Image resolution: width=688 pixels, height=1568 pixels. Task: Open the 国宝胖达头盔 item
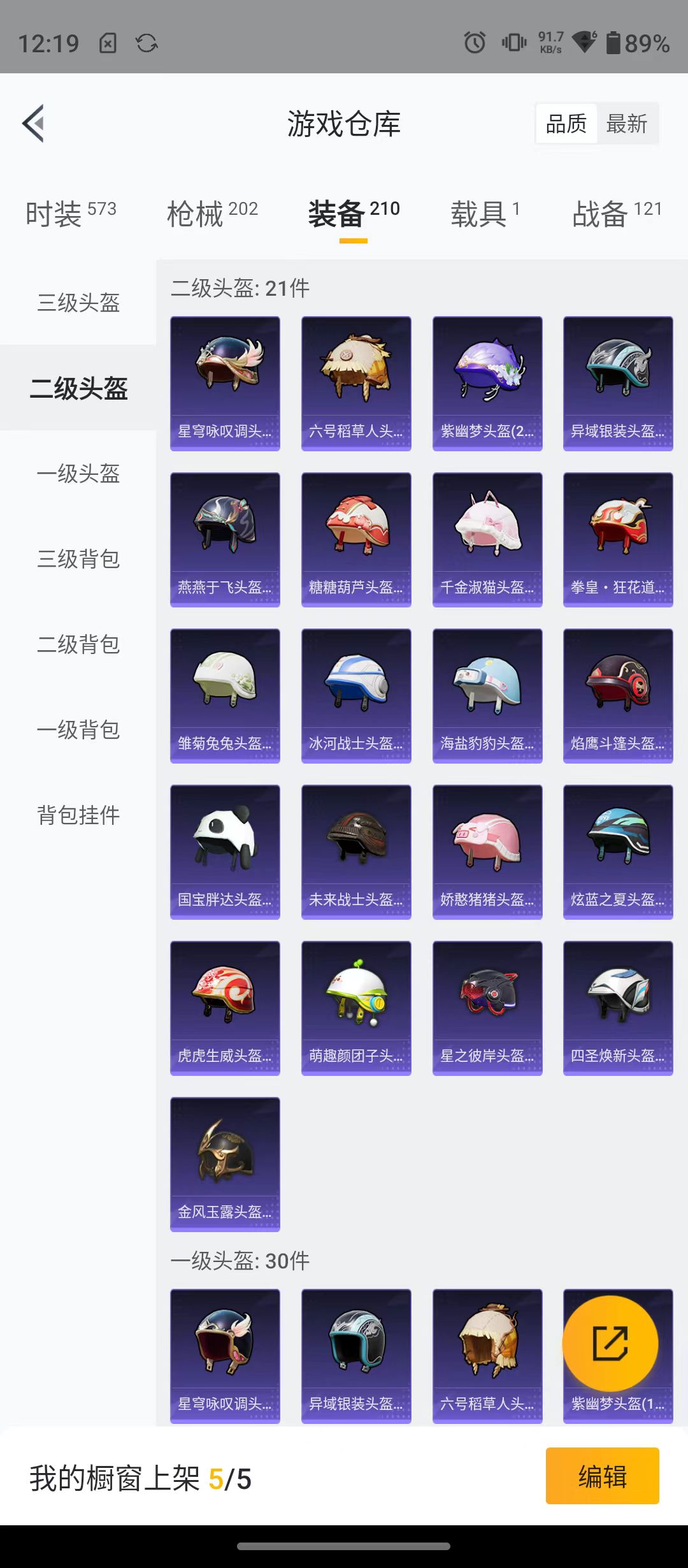pyautogui.click(x=225, y=852)
